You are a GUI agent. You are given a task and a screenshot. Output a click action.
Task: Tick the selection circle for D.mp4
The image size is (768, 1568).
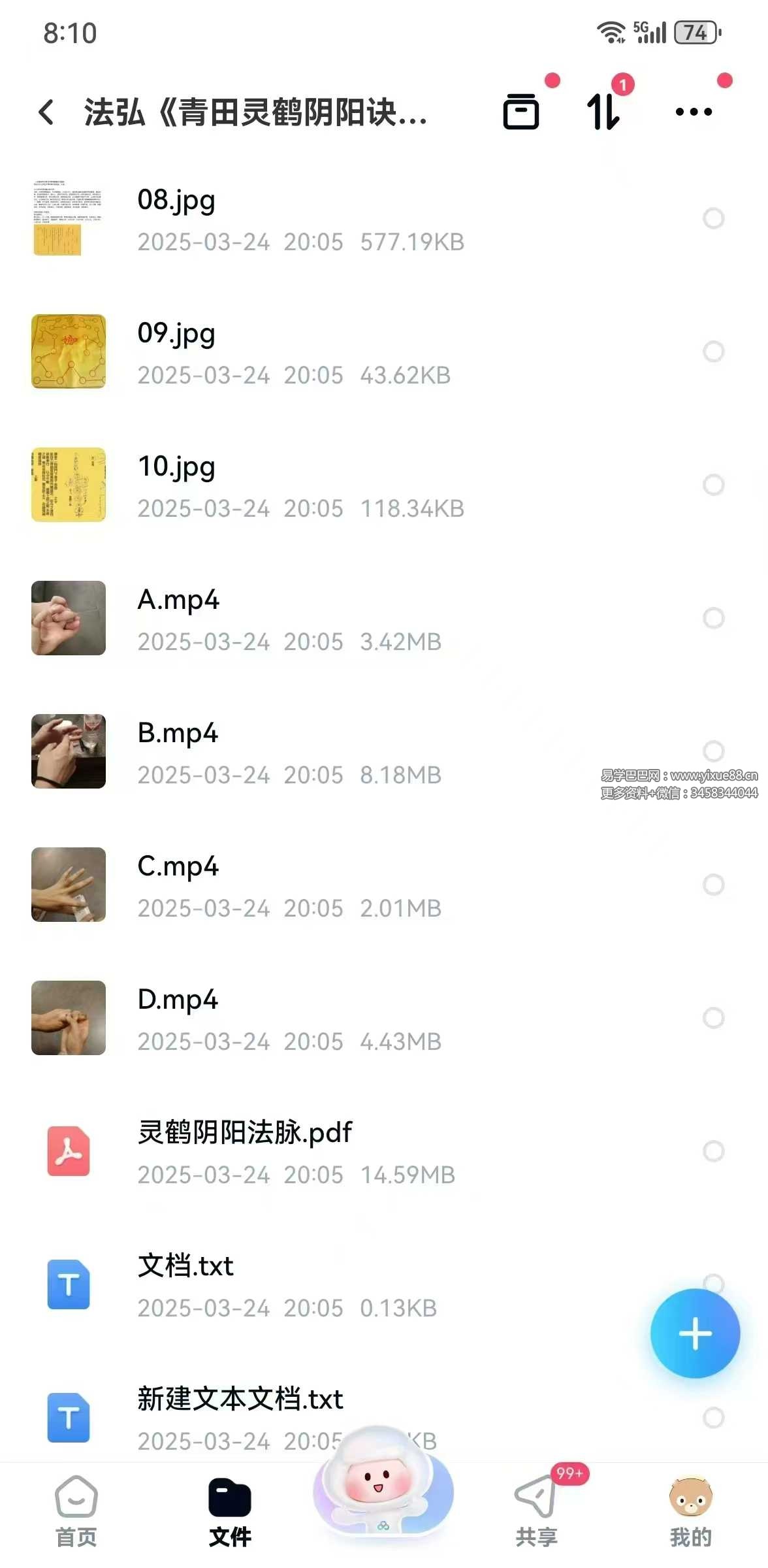(x=713, y=1018)
